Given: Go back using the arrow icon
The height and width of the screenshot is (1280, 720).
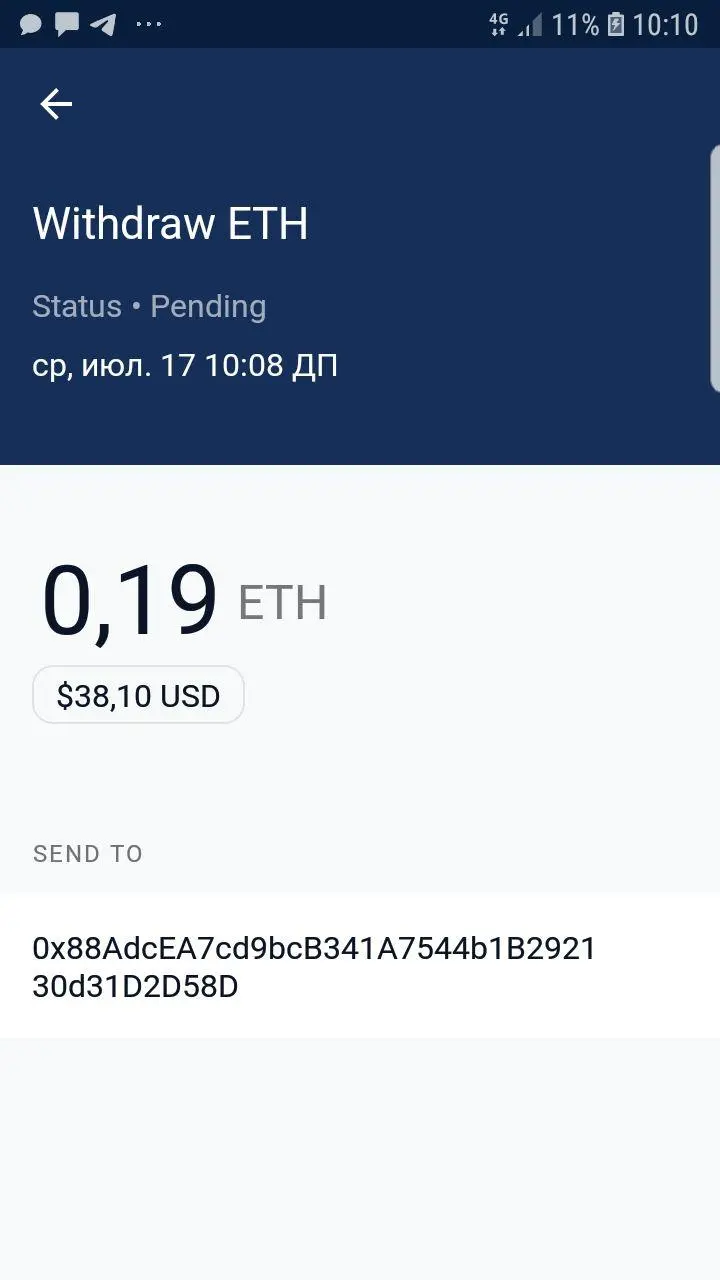Looking at the screenshot, I should point(56,104).
